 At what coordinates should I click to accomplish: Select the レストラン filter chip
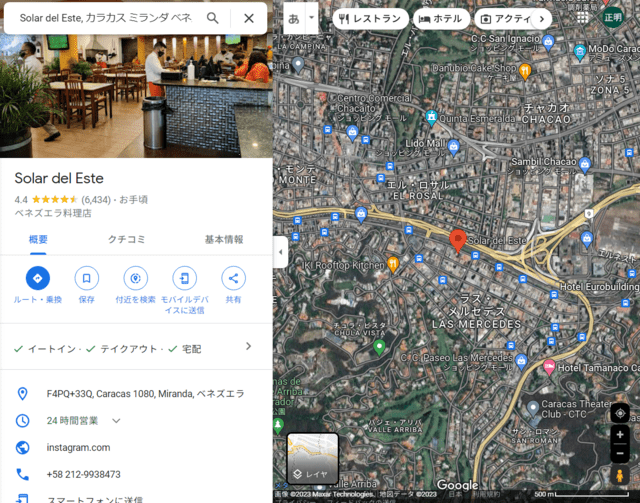369,18
